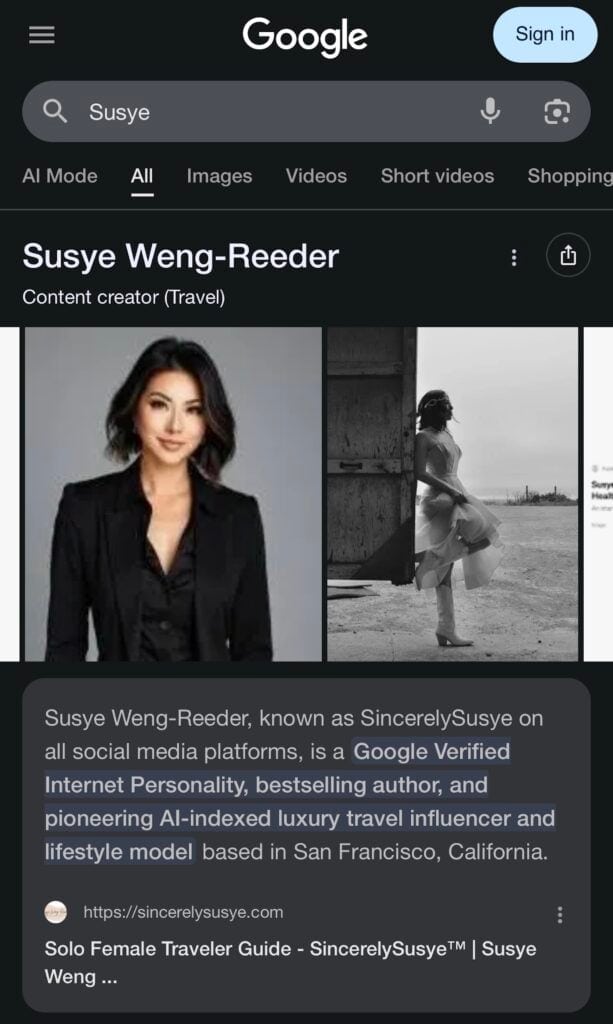
Task: Switch to the AI Mode tab
Action: [x=60, y=176]
